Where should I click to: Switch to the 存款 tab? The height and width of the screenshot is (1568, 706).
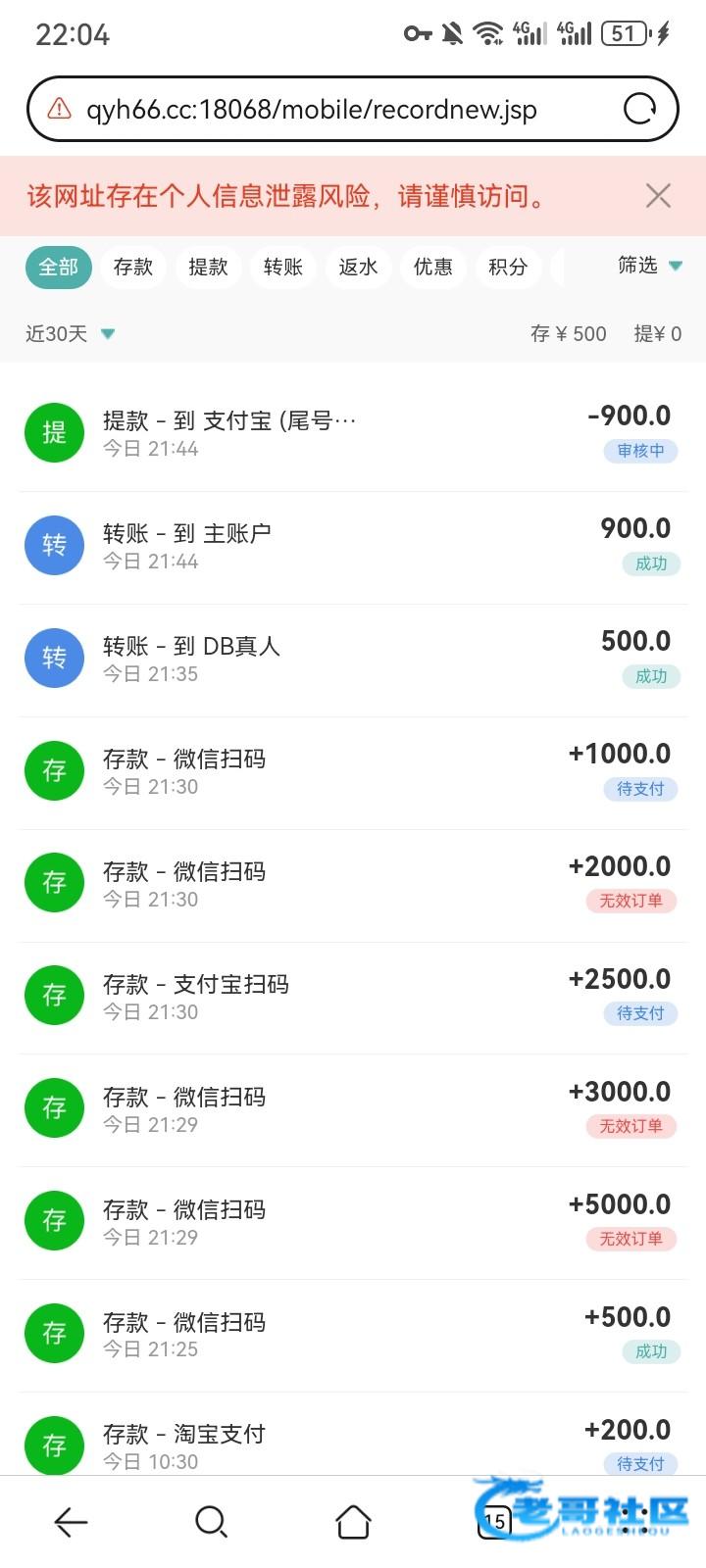click(x=132, y=267)
